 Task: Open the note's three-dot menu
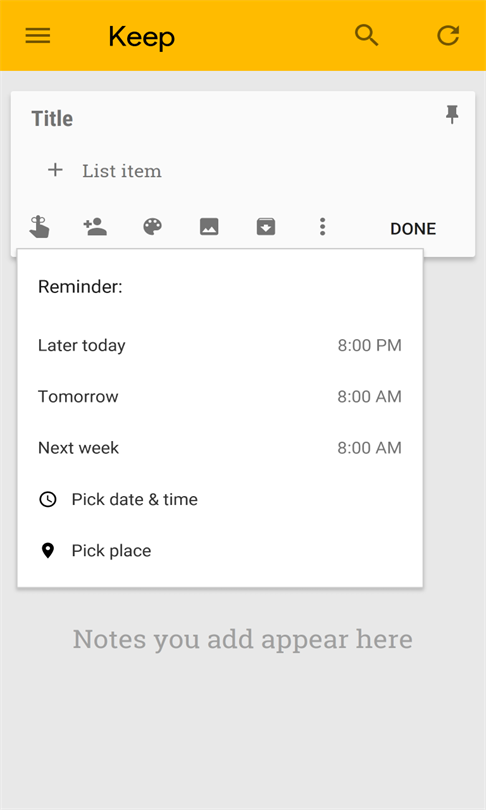pyautogui.click(x=322, y=227)
